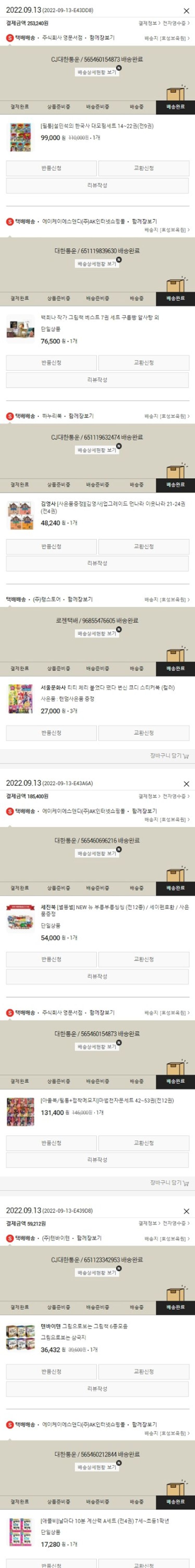View 배송상세현황 for 대한통운 651119839630
This screenshot has height=1568, width=195.
97,264
